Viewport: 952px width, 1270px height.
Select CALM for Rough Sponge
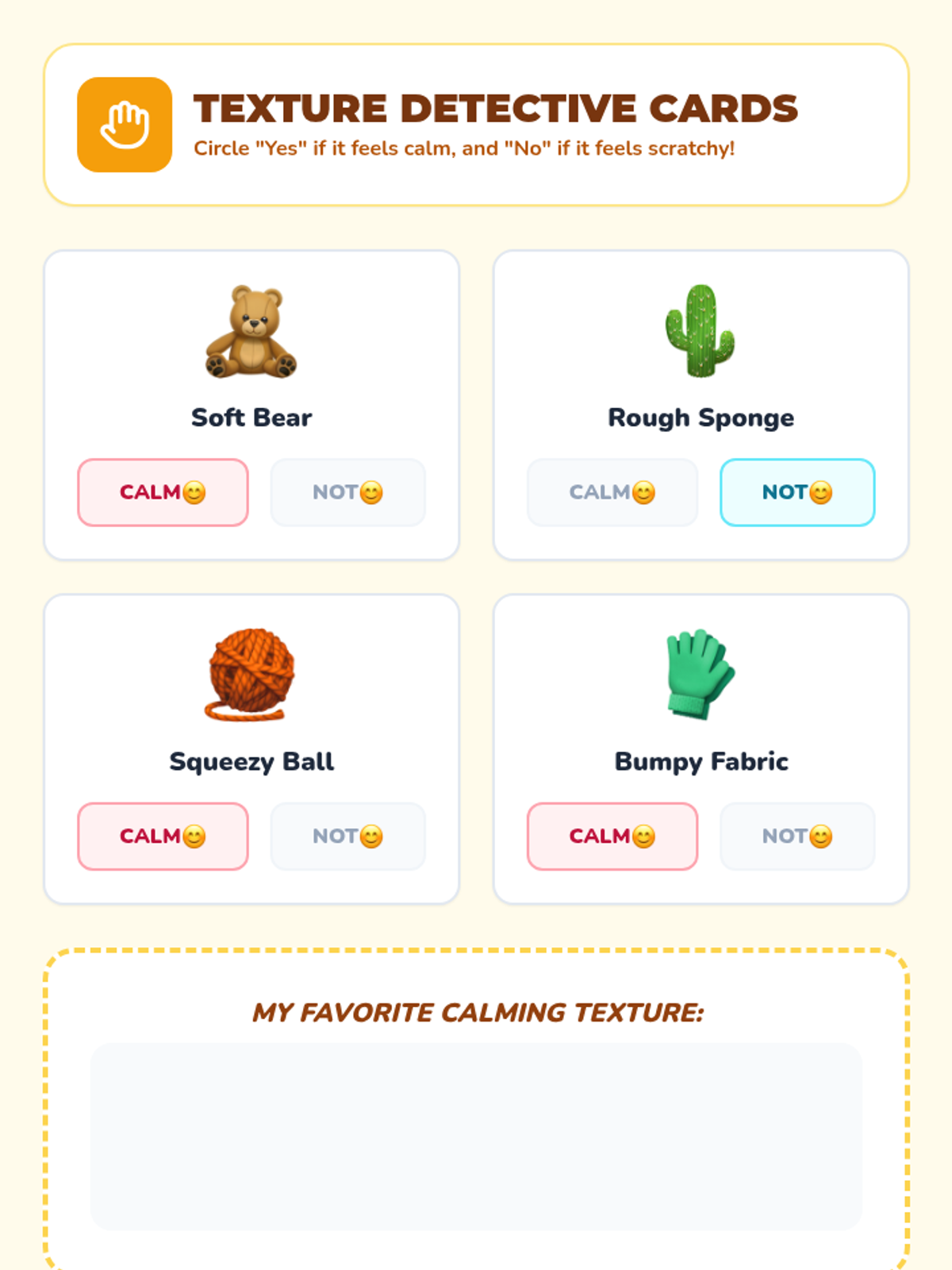[x=612, y=492]
